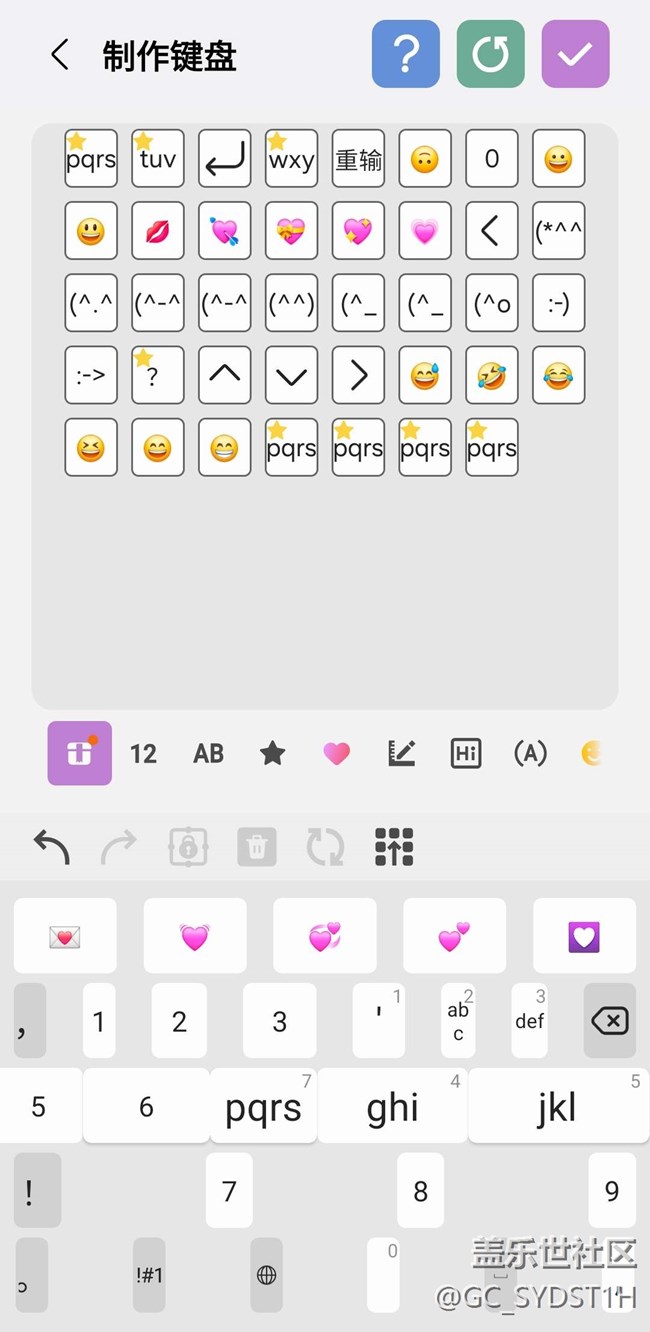The width and height of the screenshot is (650, 1332).
Task: Open the help question mark button
Action: pos(405,54)
